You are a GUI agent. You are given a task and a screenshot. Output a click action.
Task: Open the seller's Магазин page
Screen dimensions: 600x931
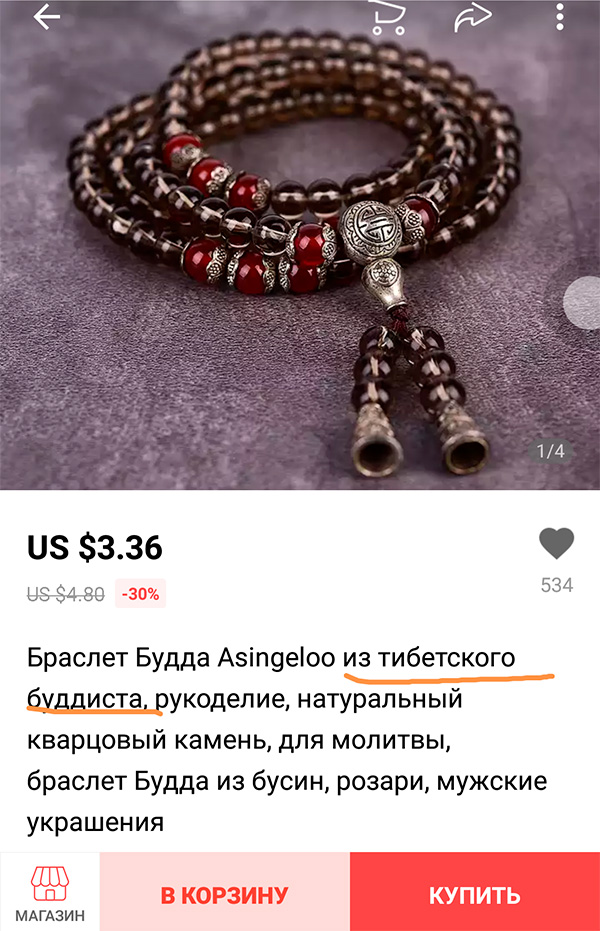point(49,892)
